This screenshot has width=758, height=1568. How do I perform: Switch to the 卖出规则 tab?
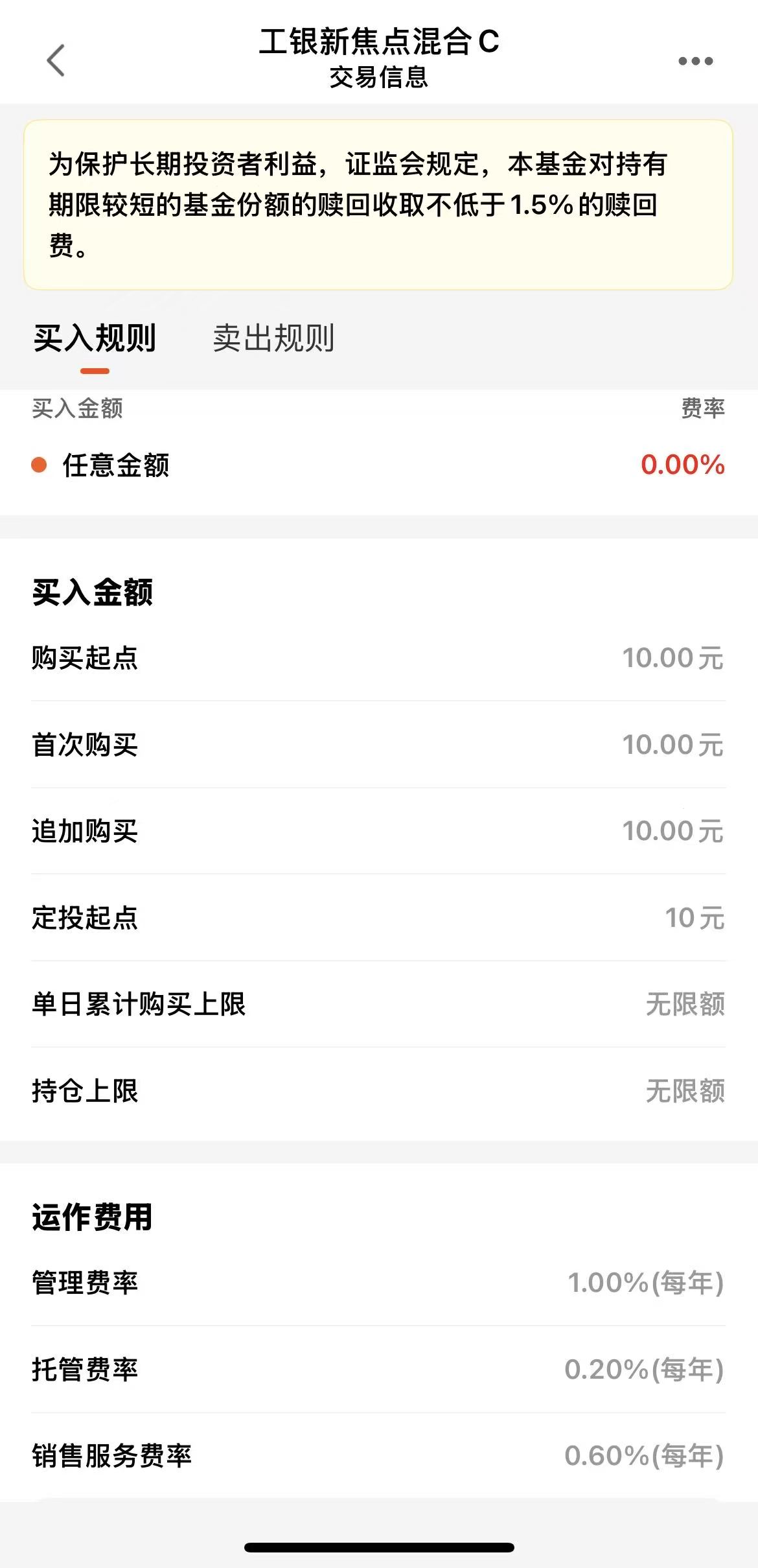[x=273, y=338]
